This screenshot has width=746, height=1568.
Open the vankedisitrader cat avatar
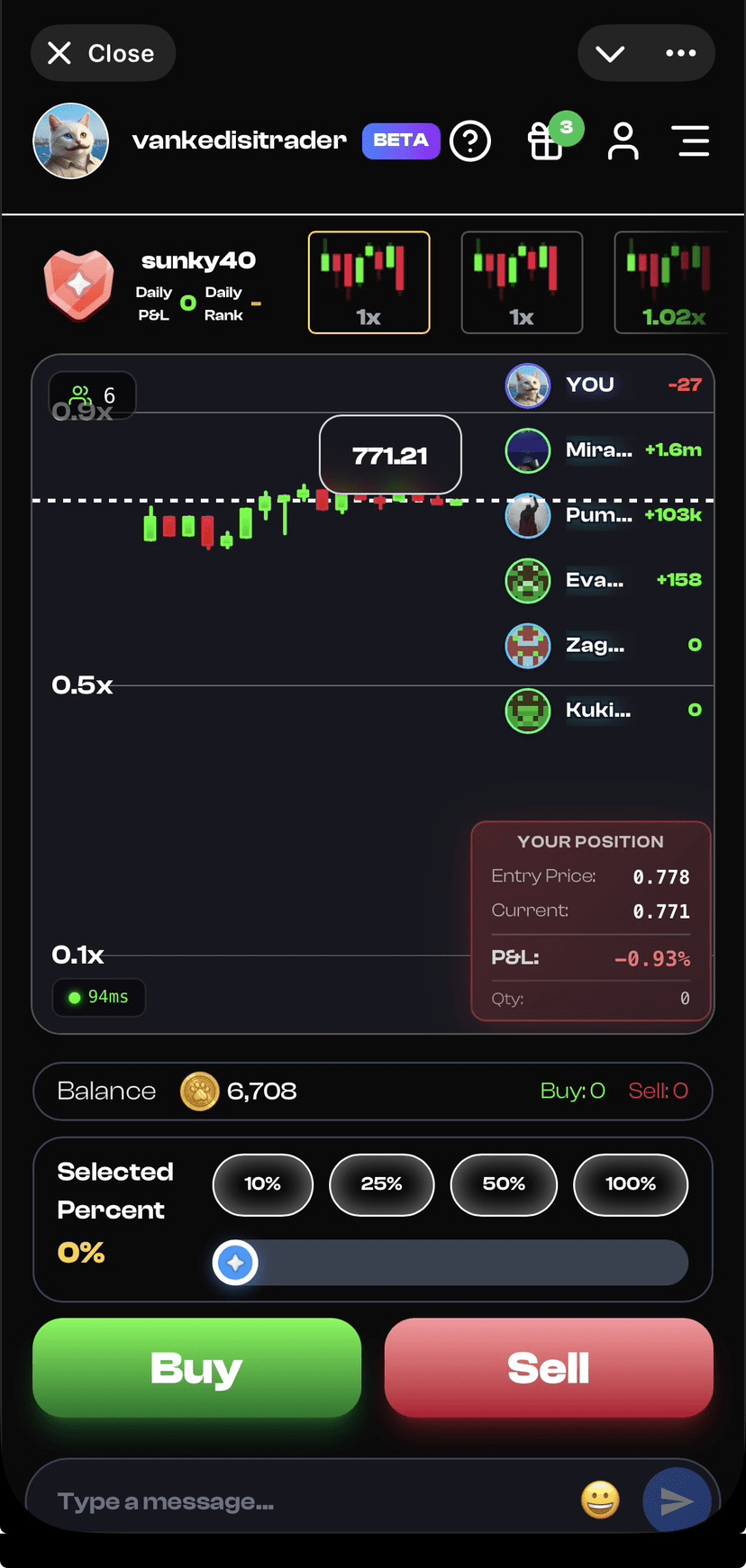(71, 141)
